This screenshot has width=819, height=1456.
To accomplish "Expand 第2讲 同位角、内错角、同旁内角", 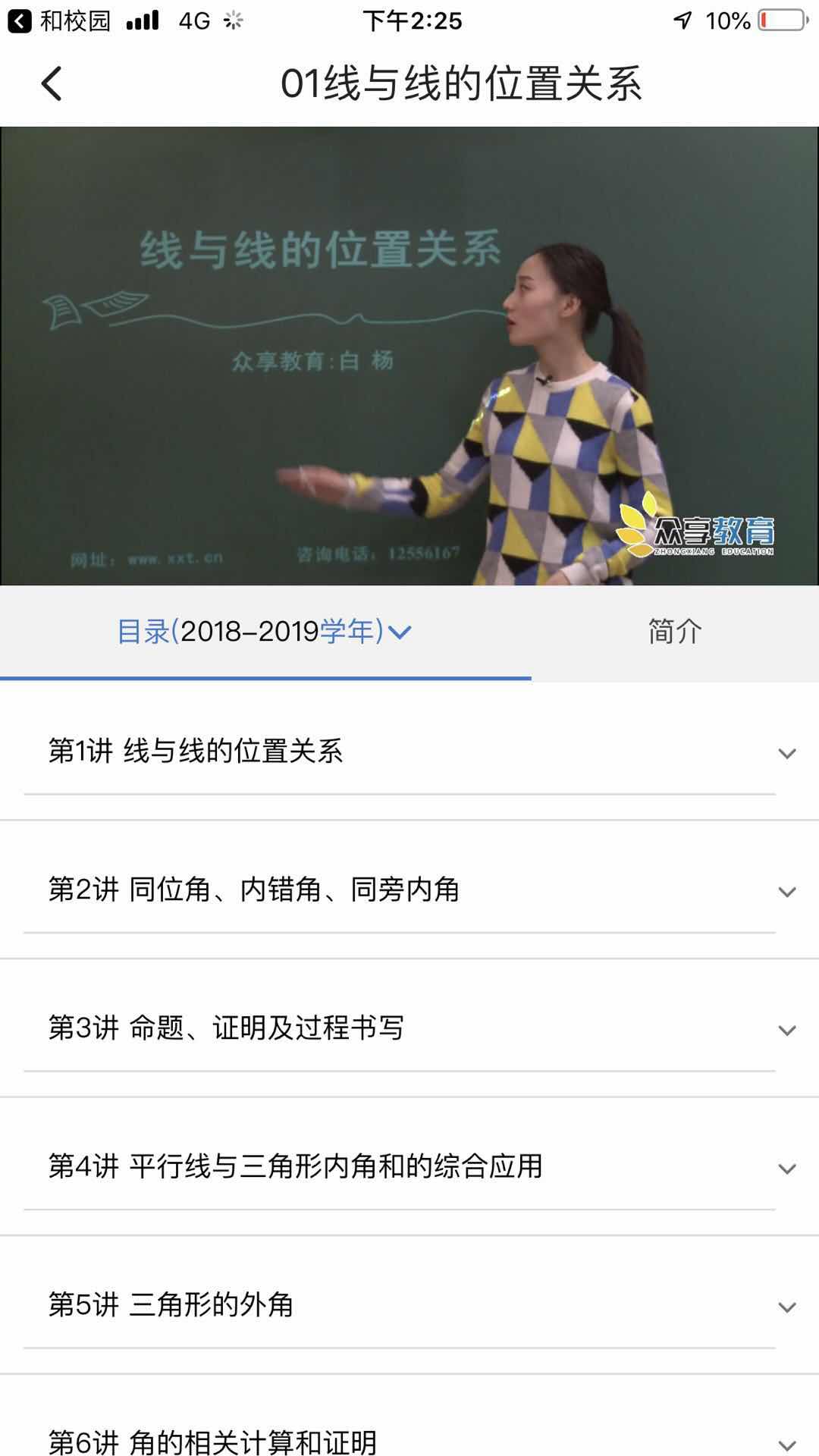I will pyautogui.click(x=786, y=891).
